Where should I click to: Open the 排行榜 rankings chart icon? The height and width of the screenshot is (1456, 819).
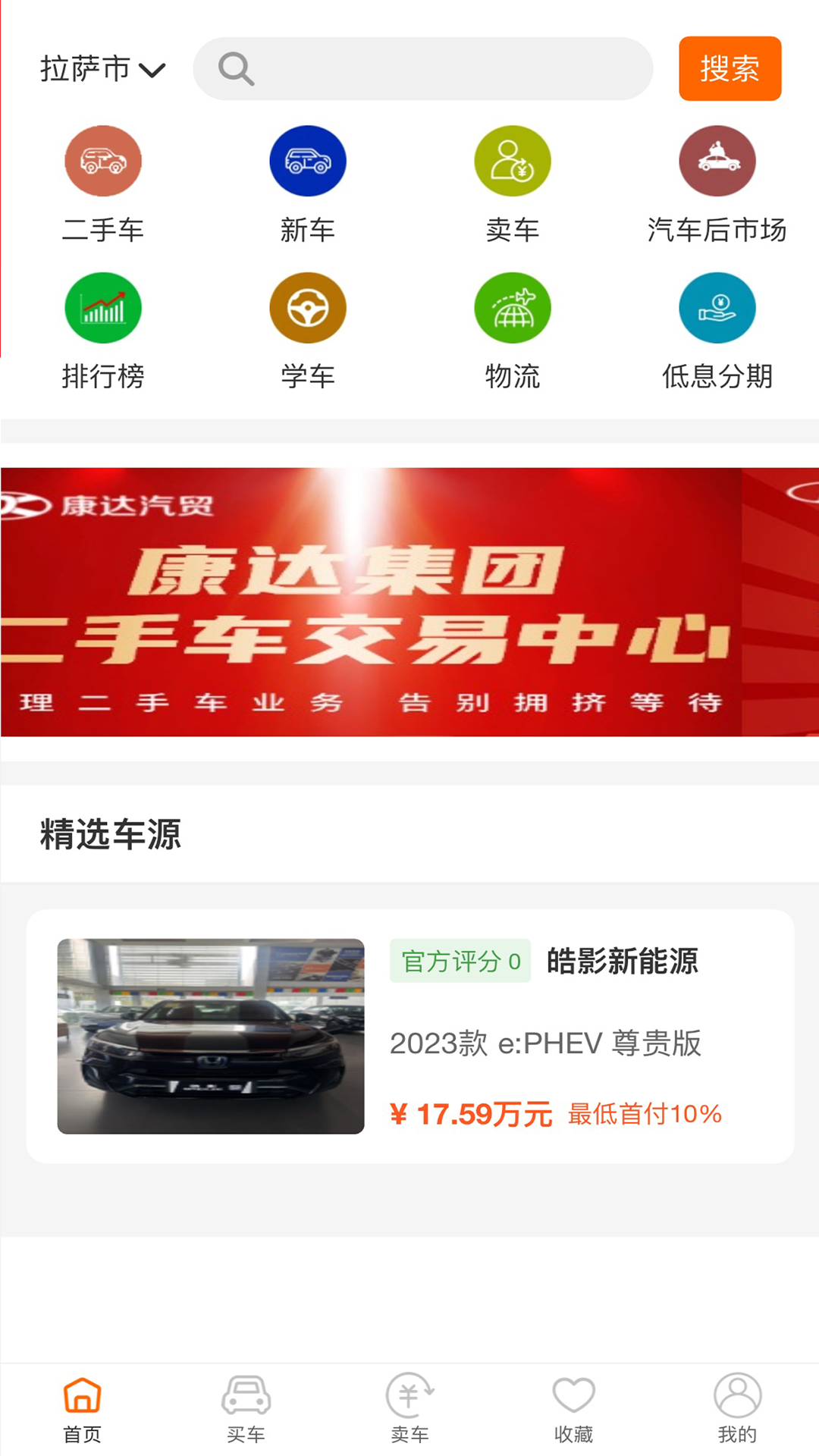[x=102, y=308]
